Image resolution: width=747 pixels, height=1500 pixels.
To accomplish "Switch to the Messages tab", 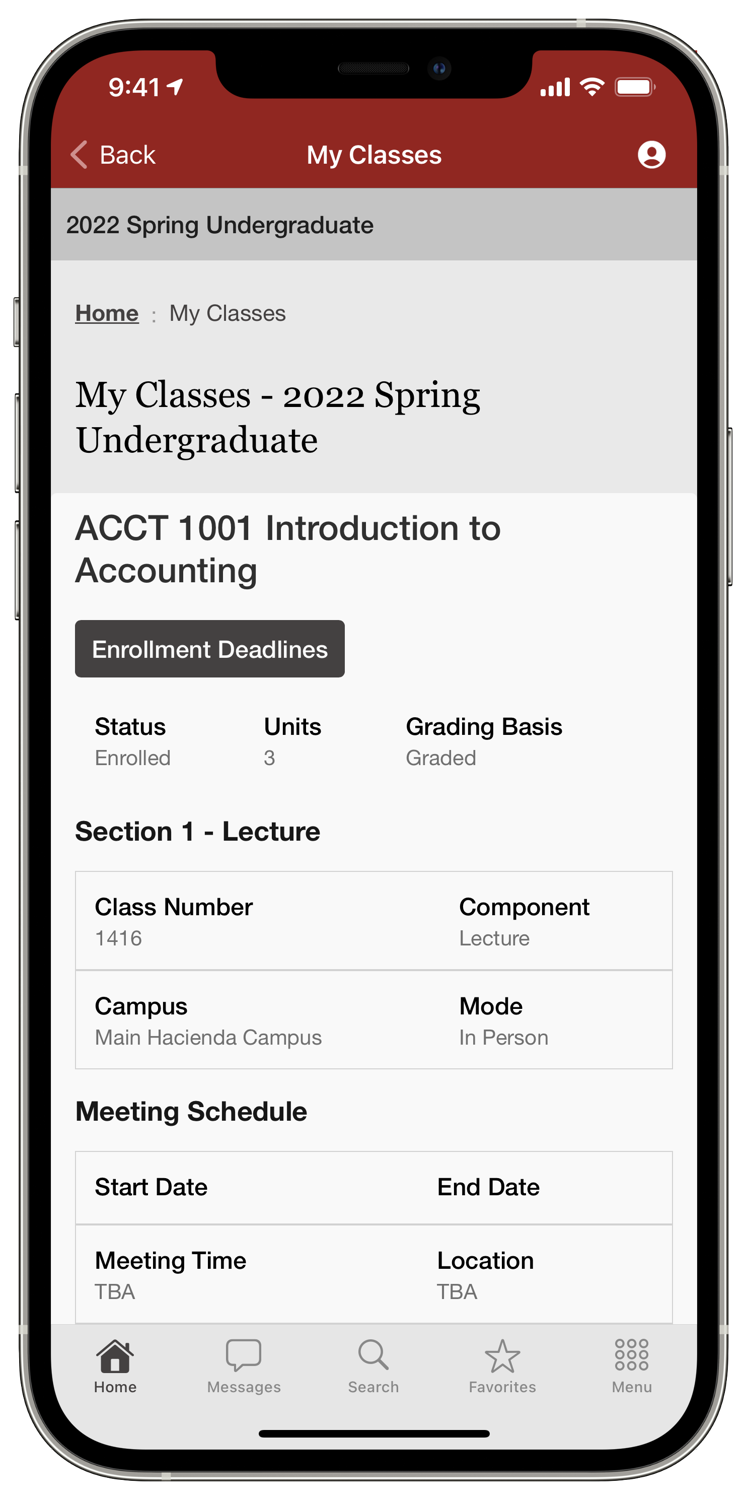I will click(244, 1366).
